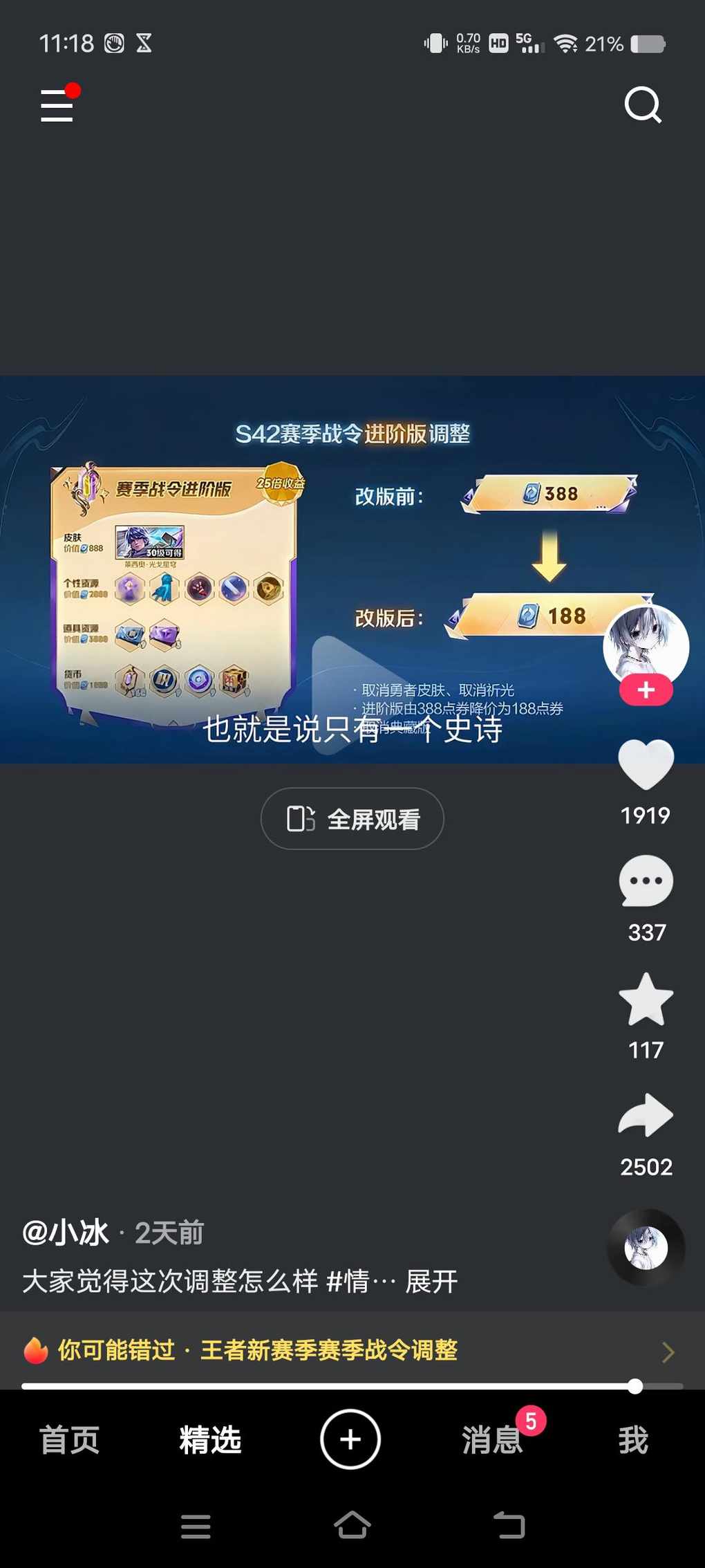705x1568 pixels.
Task: Like this video with the heart icon
Action: pyautogui.click(x=646, y=765)
